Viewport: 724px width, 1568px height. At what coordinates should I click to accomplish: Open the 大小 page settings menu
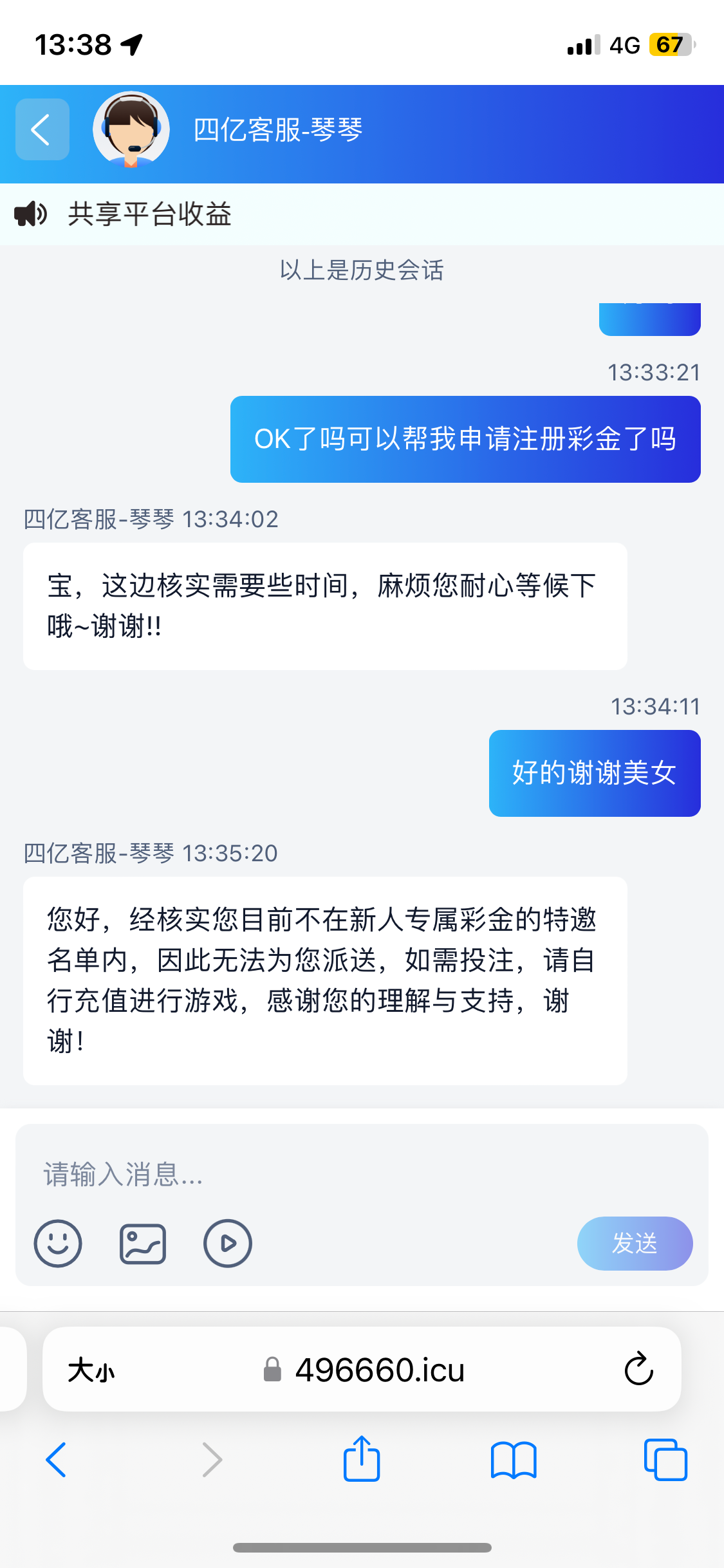[91, 1370]
